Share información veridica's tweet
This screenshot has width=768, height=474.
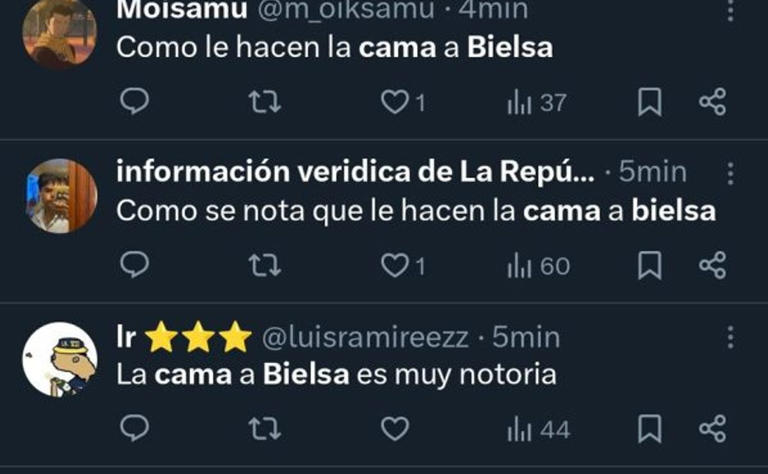tap(712, 265)
